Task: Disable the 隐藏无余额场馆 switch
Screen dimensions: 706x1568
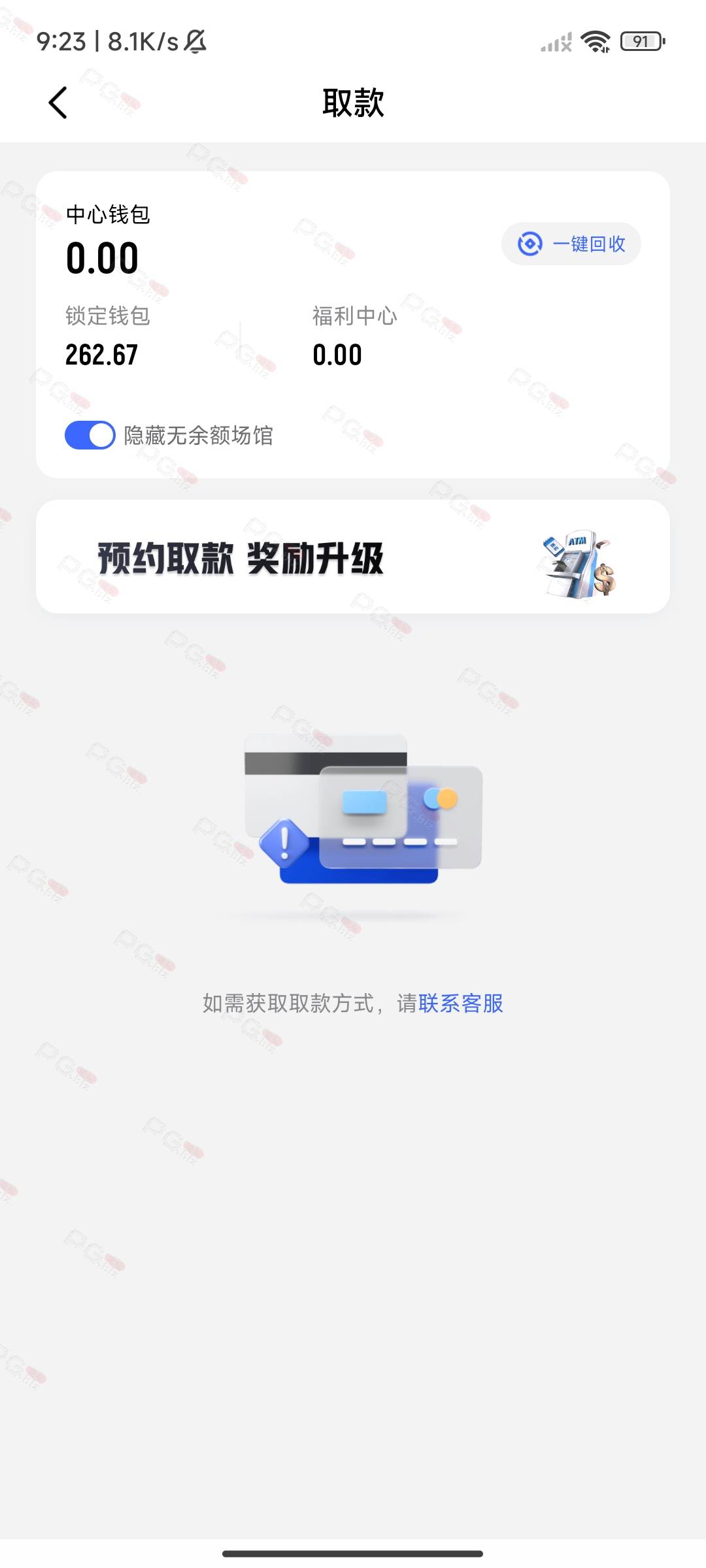Action: (x=90, y=435)
